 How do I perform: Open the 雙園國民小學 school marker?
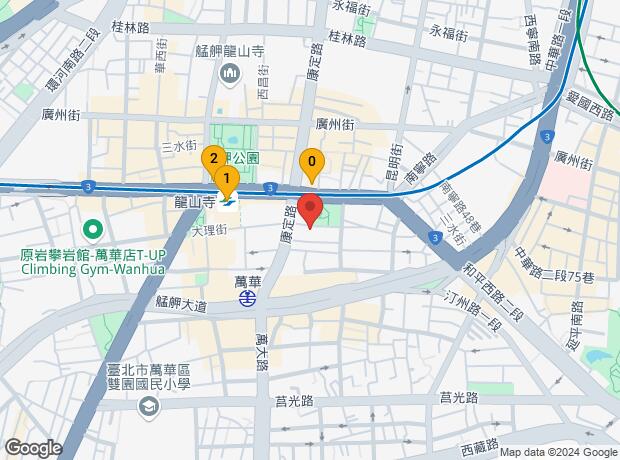coord(148,405)
